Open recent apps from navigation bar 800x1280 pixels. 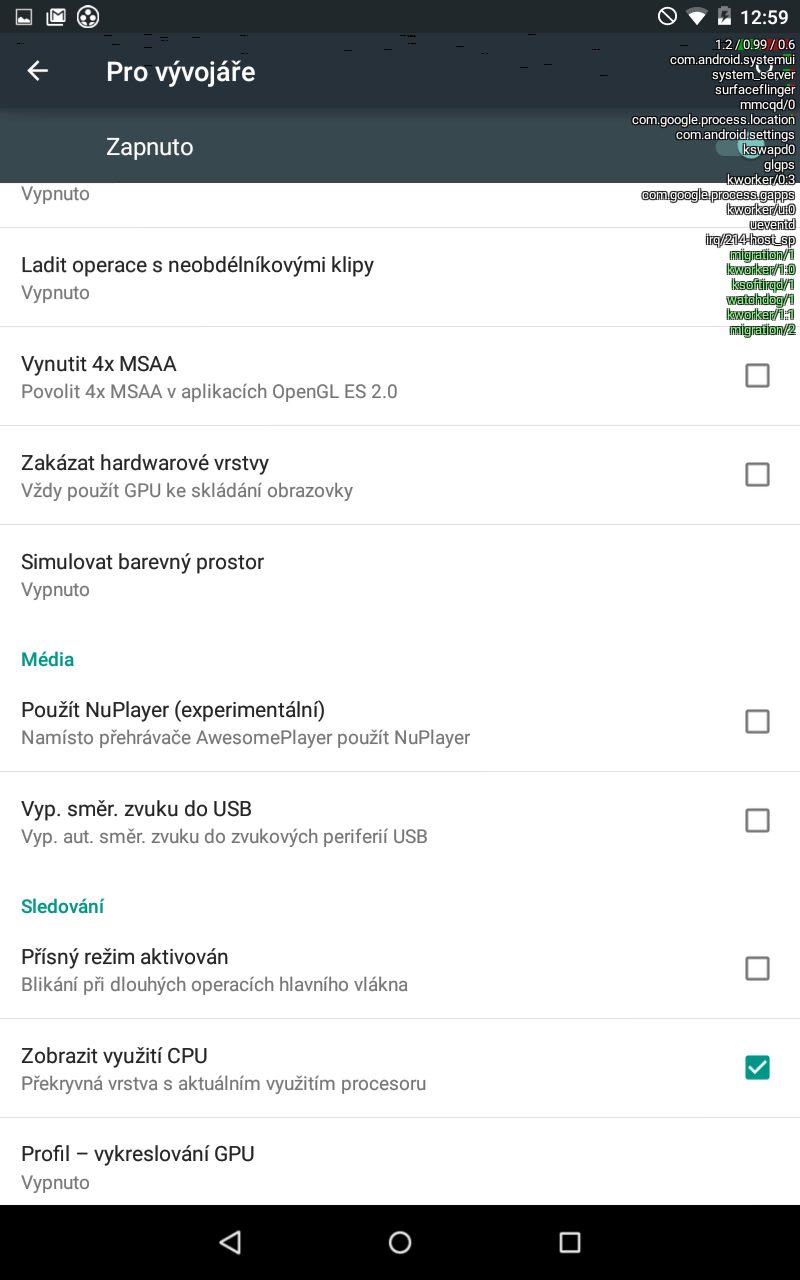pyautogui.click(x=569, y=1242)
